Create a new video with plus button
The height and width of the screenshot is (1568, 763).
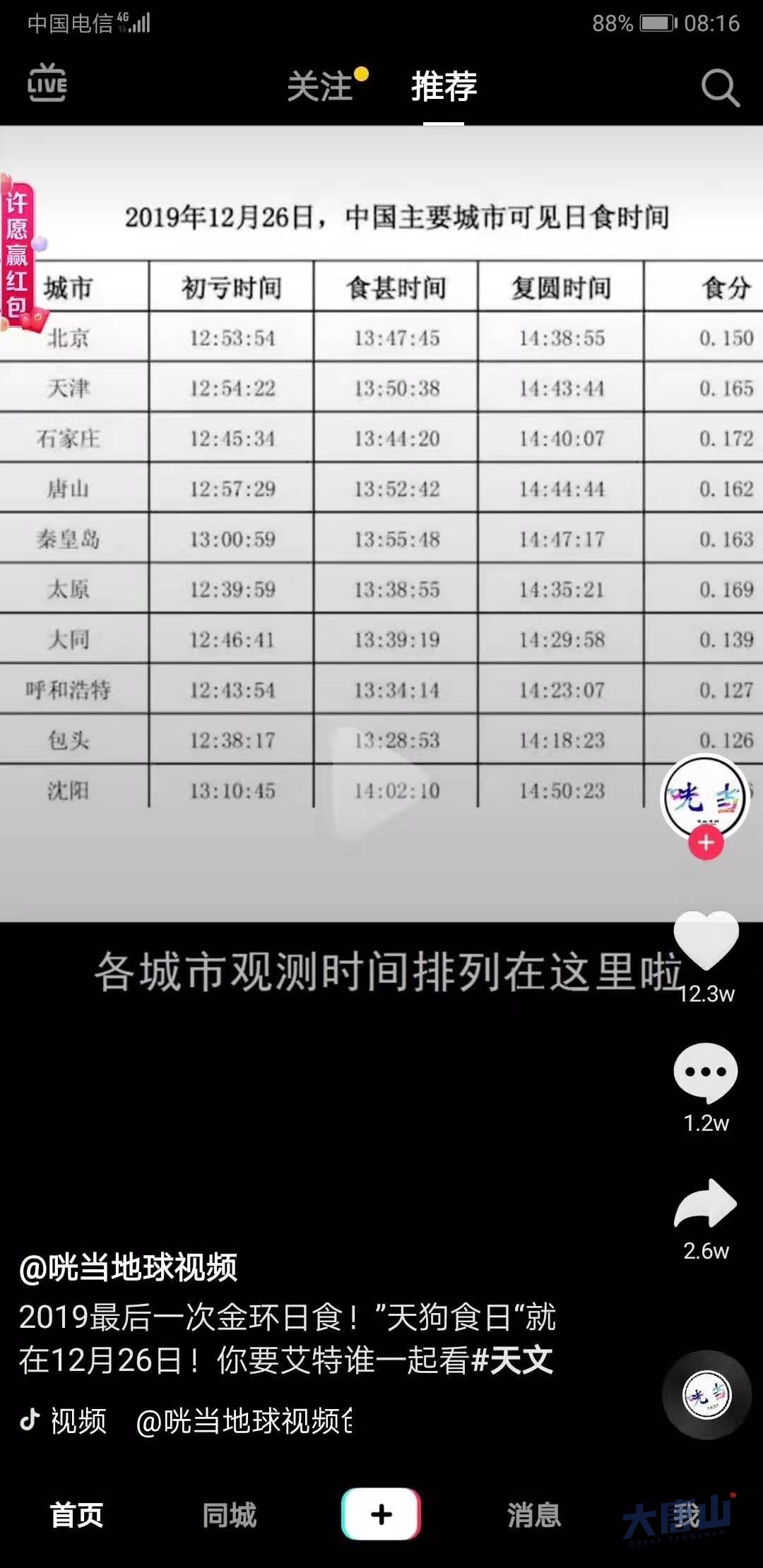tap(381, 1514)
